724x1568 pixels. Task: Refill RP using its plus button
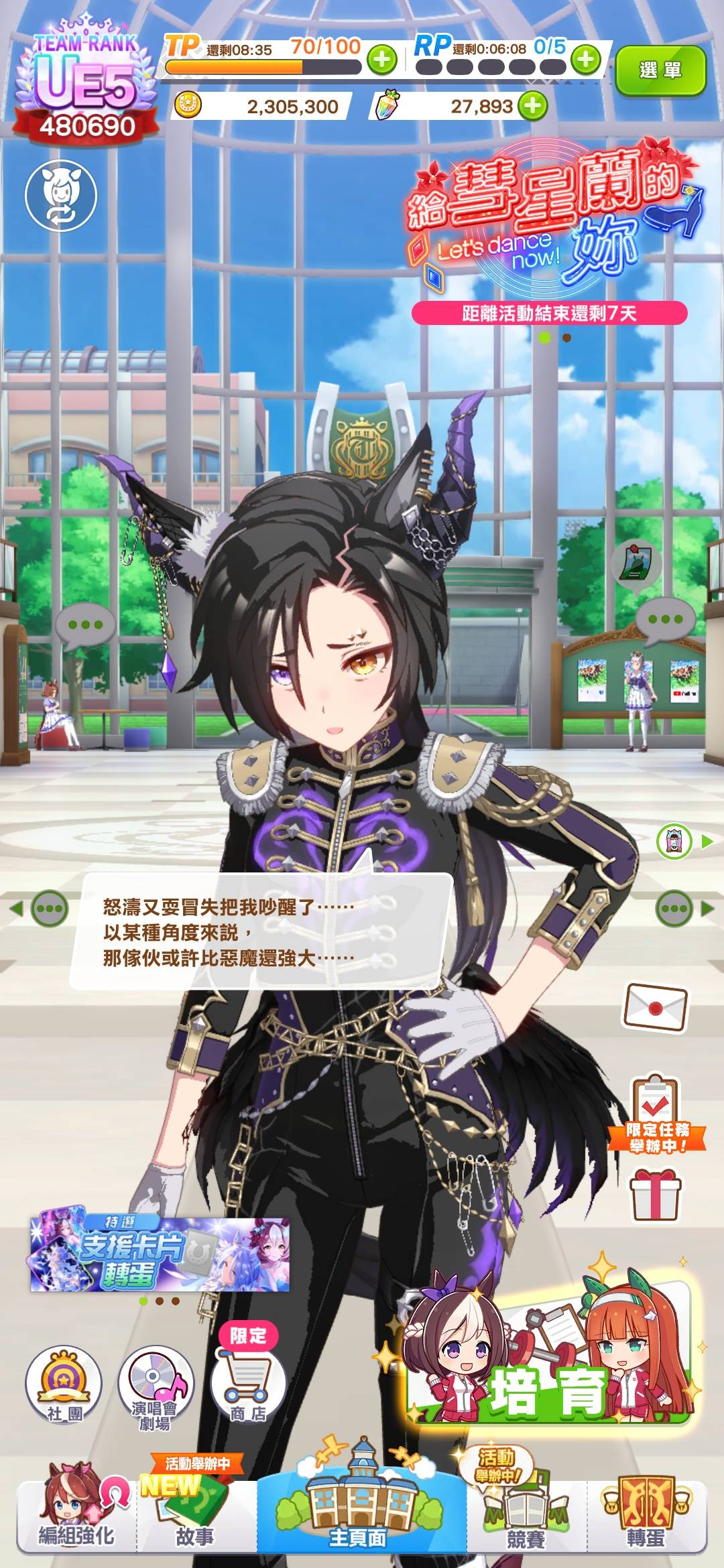coord(586,60)
